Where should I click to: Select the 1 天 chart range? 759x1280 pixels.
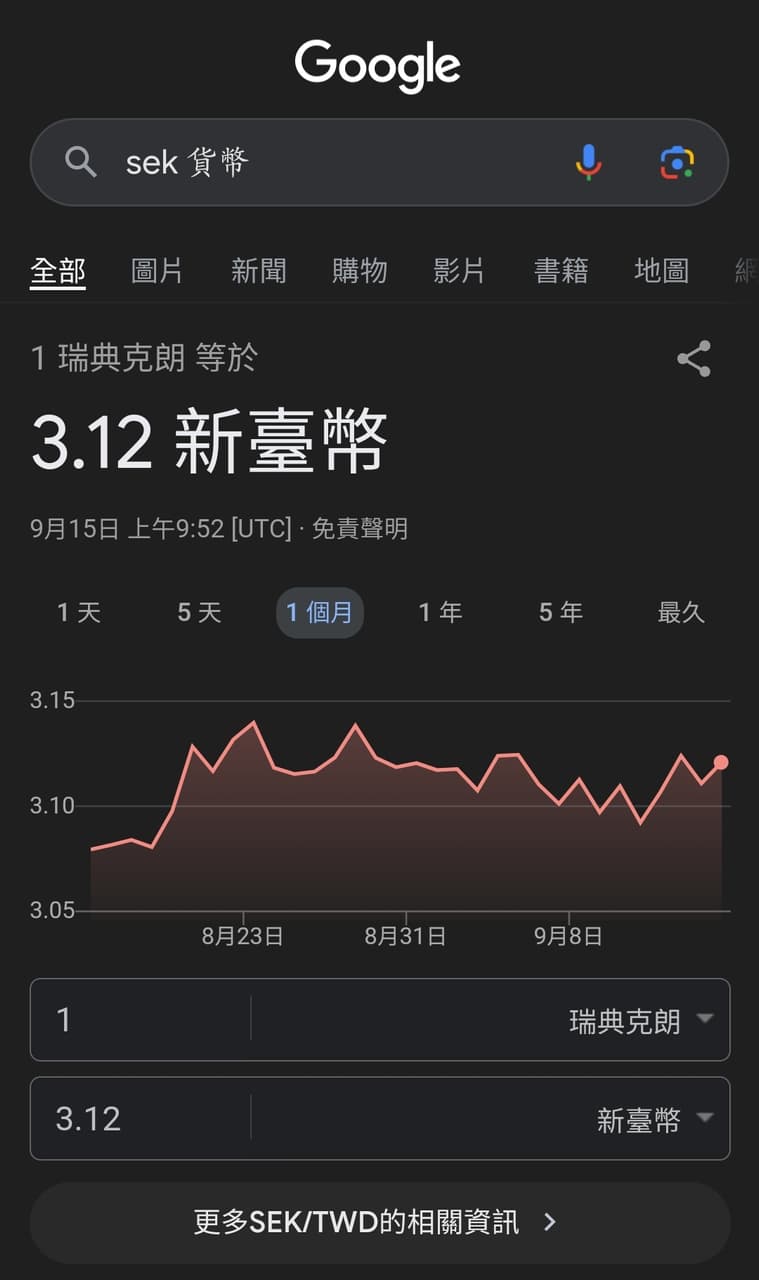point(79,612)
